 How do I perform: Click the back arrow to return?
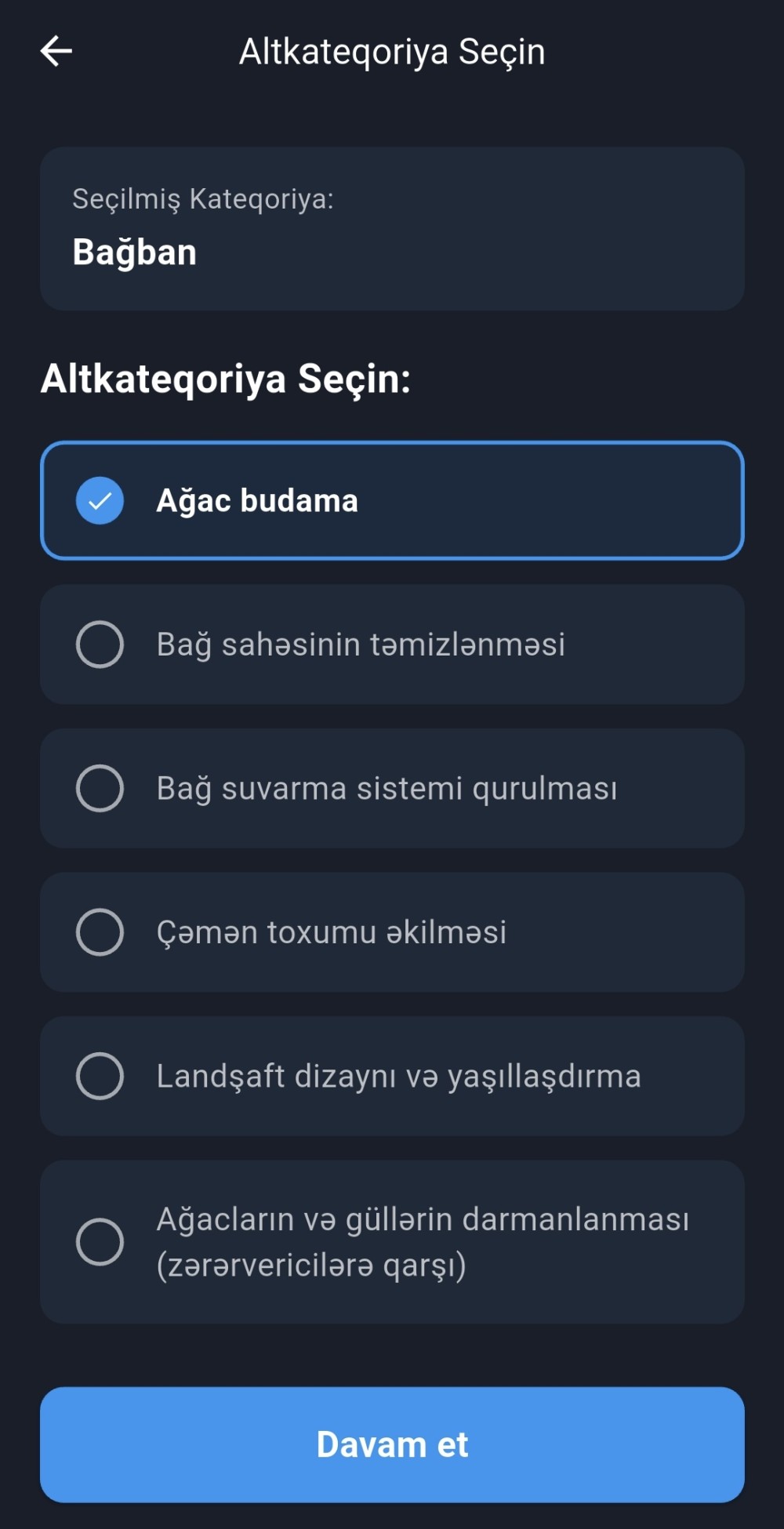point(55,50)
